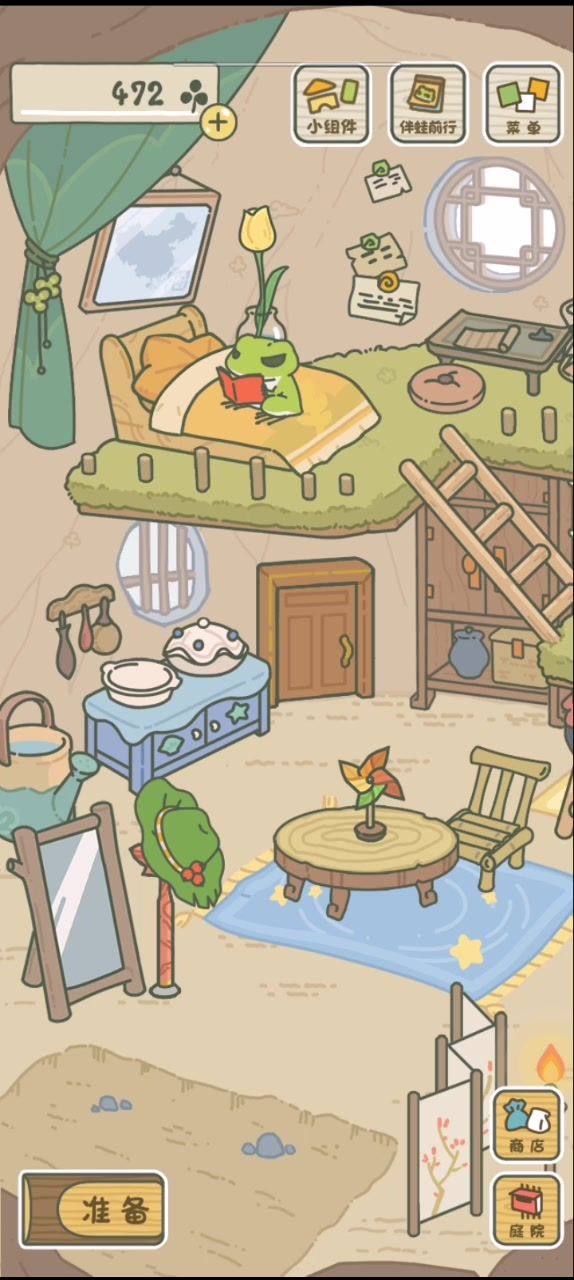Go to the 庭院 courtyard

tap(526, 1210)
